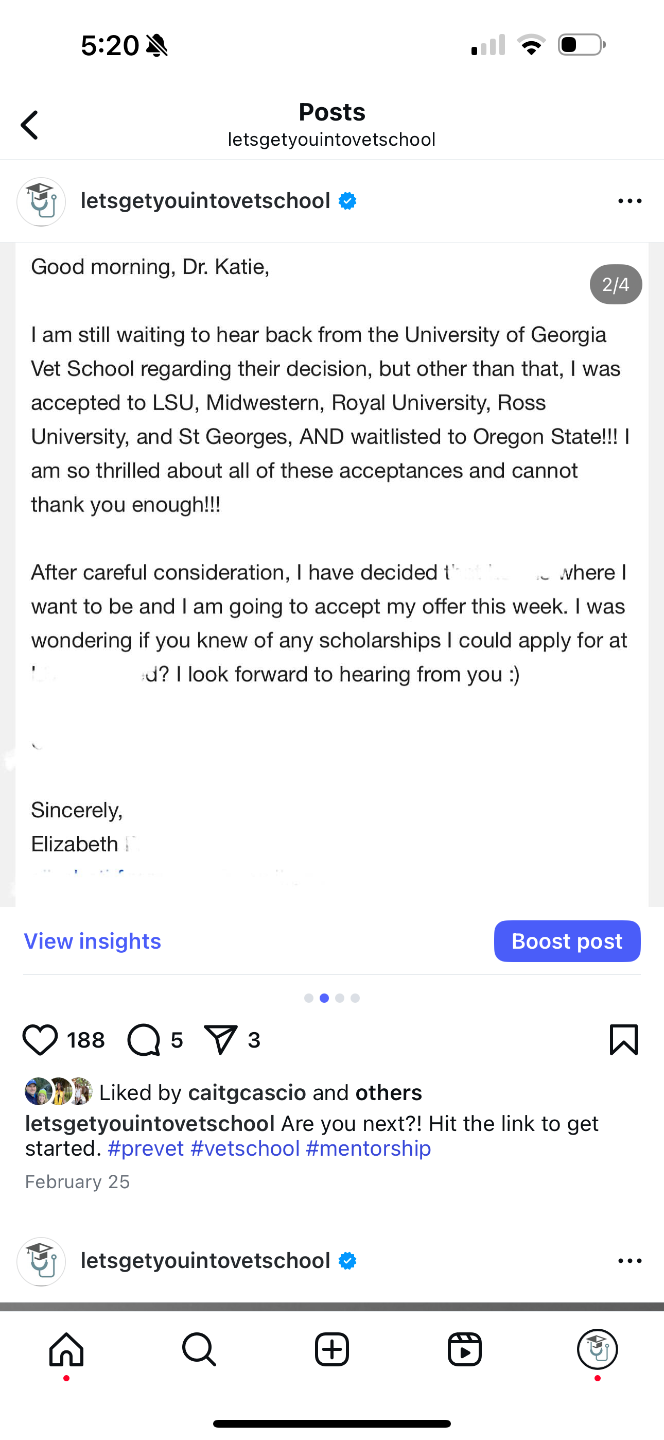Create a new post with the plus tab
Screen dimensions: 664x1440
click(x=332, y=1350)
